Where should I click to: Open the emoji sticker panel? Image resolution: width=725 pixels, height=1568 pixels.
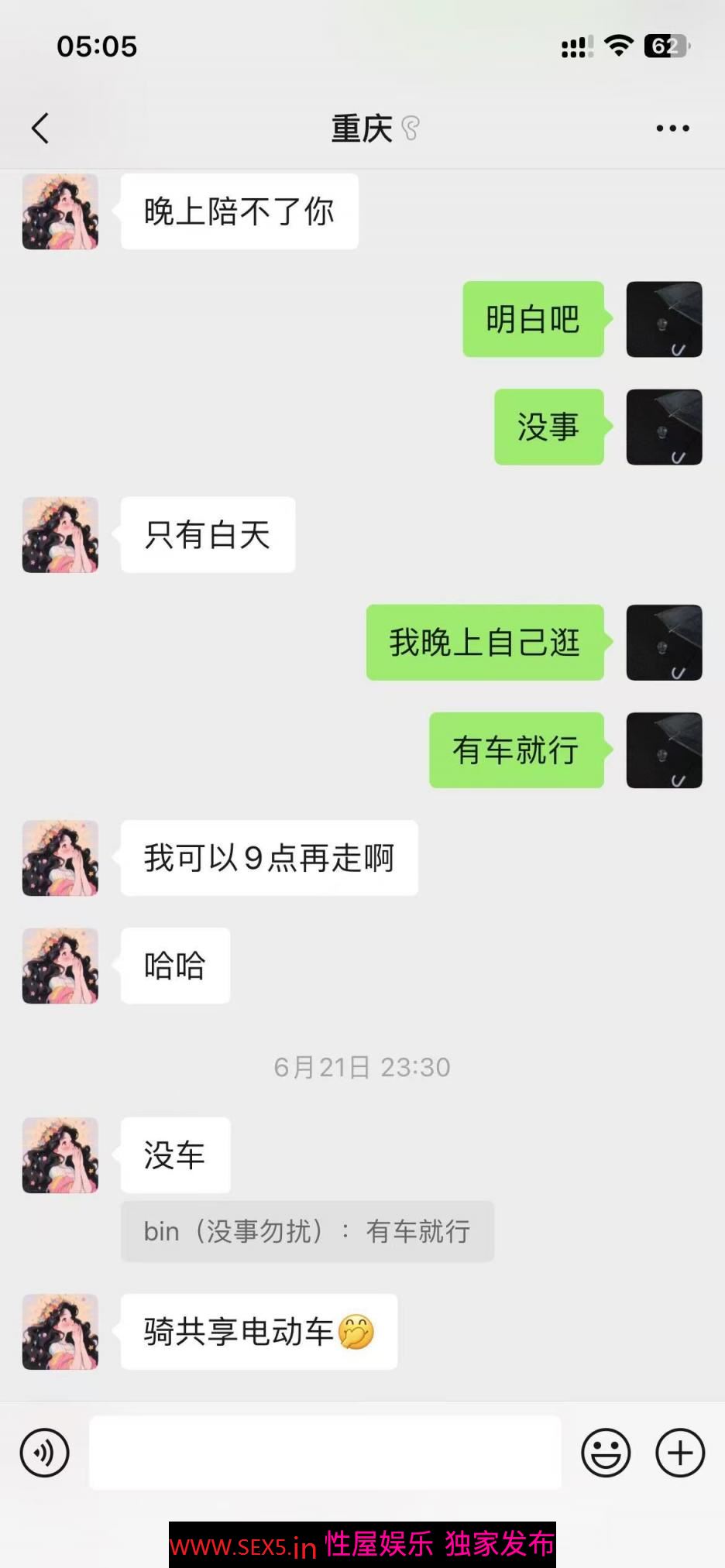(x=606, y=1453)
